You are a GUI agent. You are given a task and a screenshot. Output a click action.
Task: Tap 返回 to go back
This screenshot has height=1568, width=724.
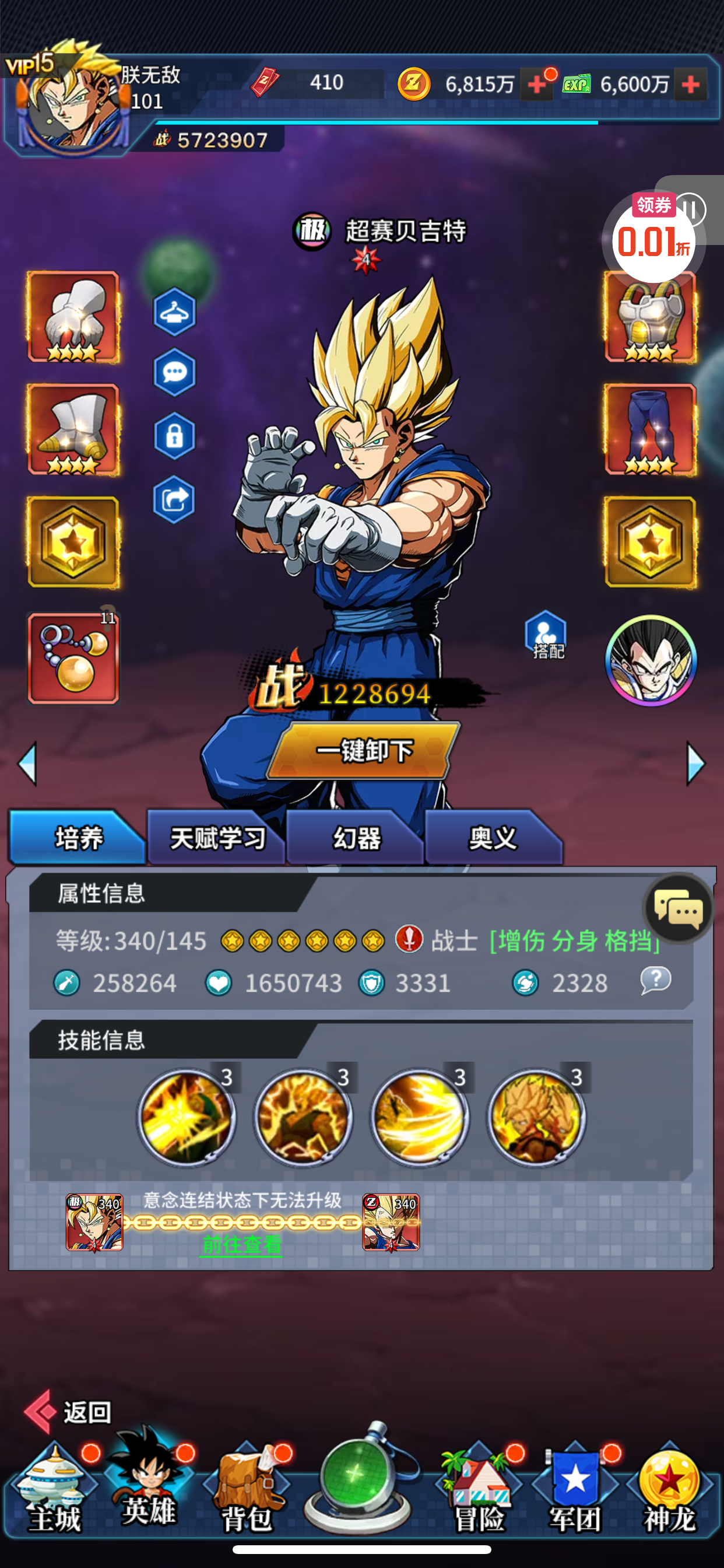[68, 1411]
